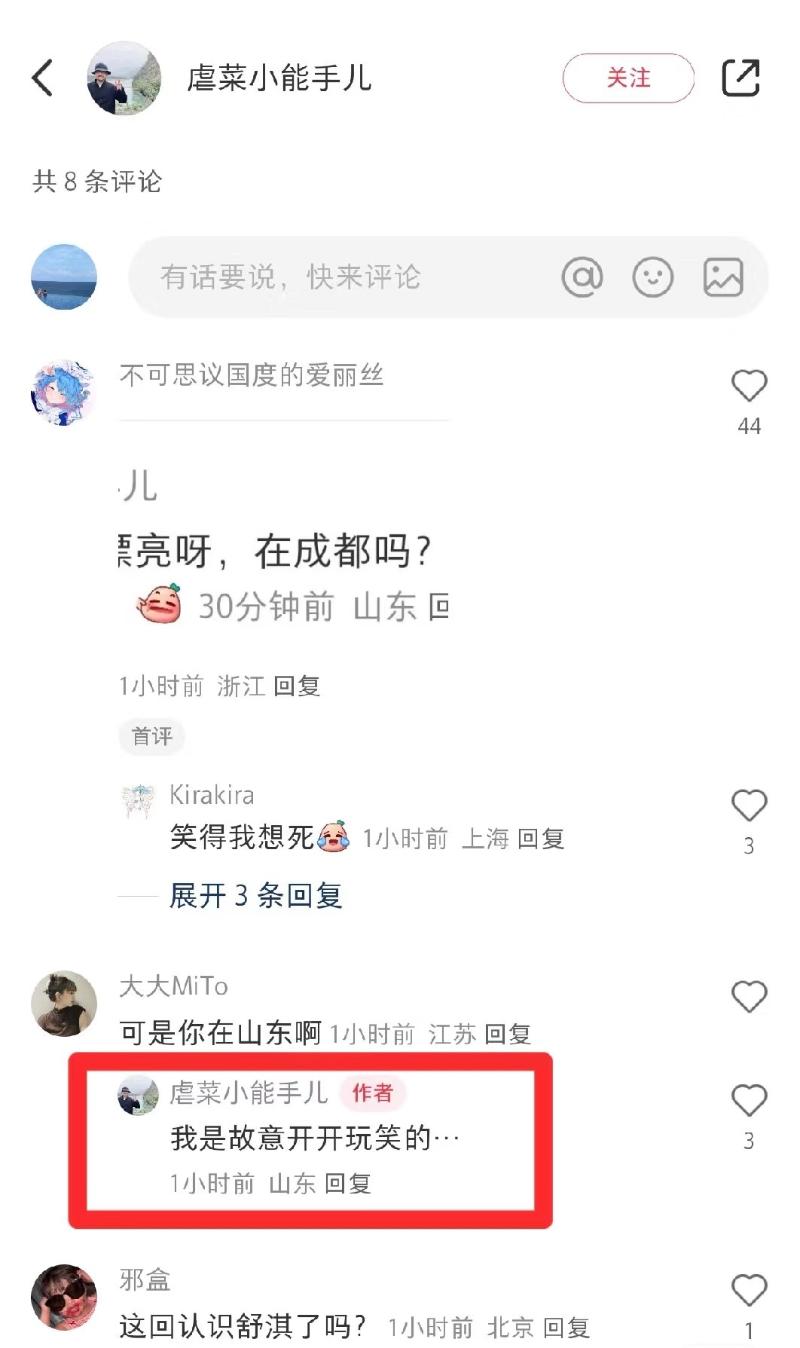Screen dimensions: 800x1348
Task: Reply to 大大MiTo's comment
Action: pyautogui.click(x=507, y=1034)
